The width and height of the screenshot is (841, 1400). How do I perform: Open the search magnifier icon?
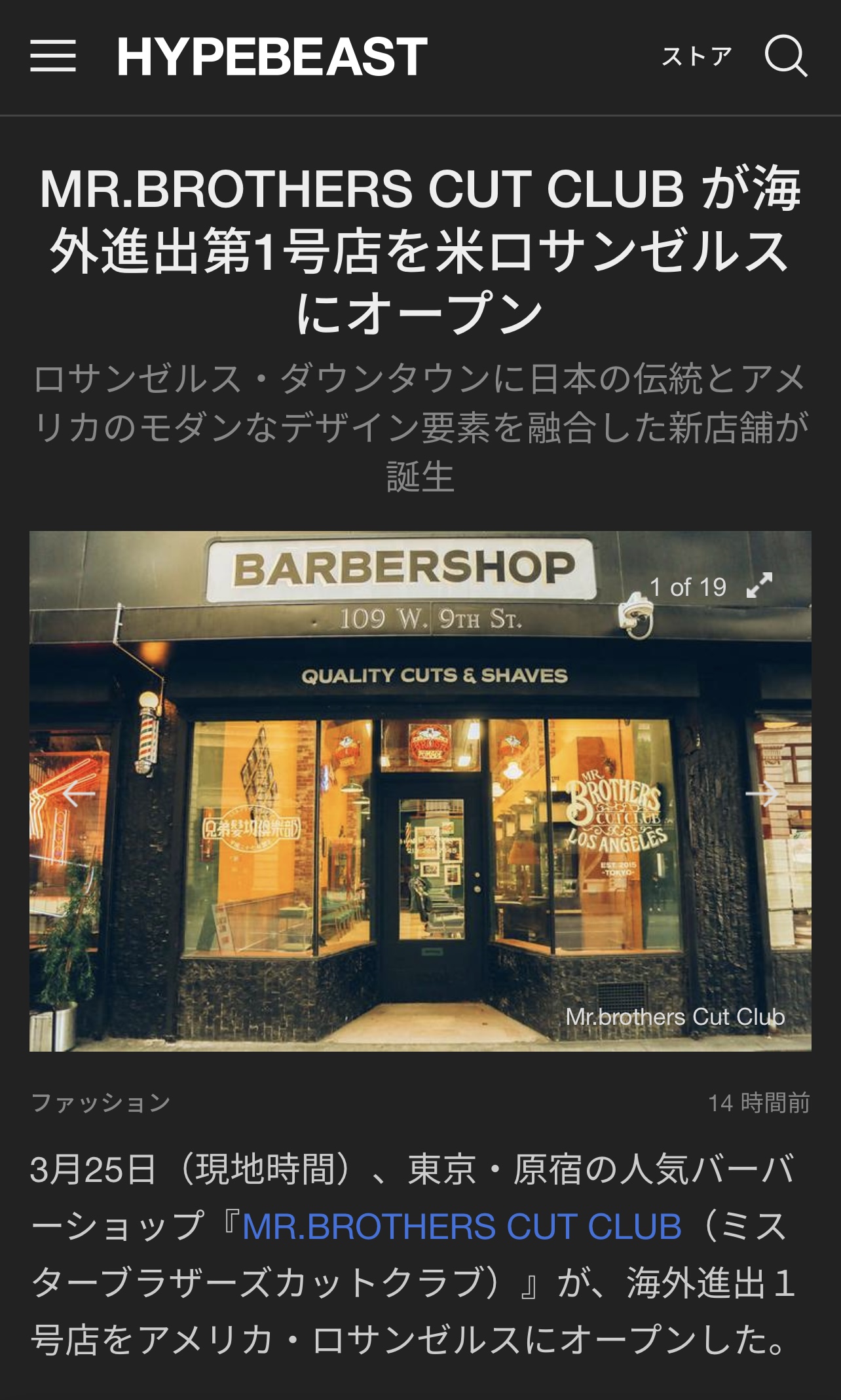(x=785, y=57)
